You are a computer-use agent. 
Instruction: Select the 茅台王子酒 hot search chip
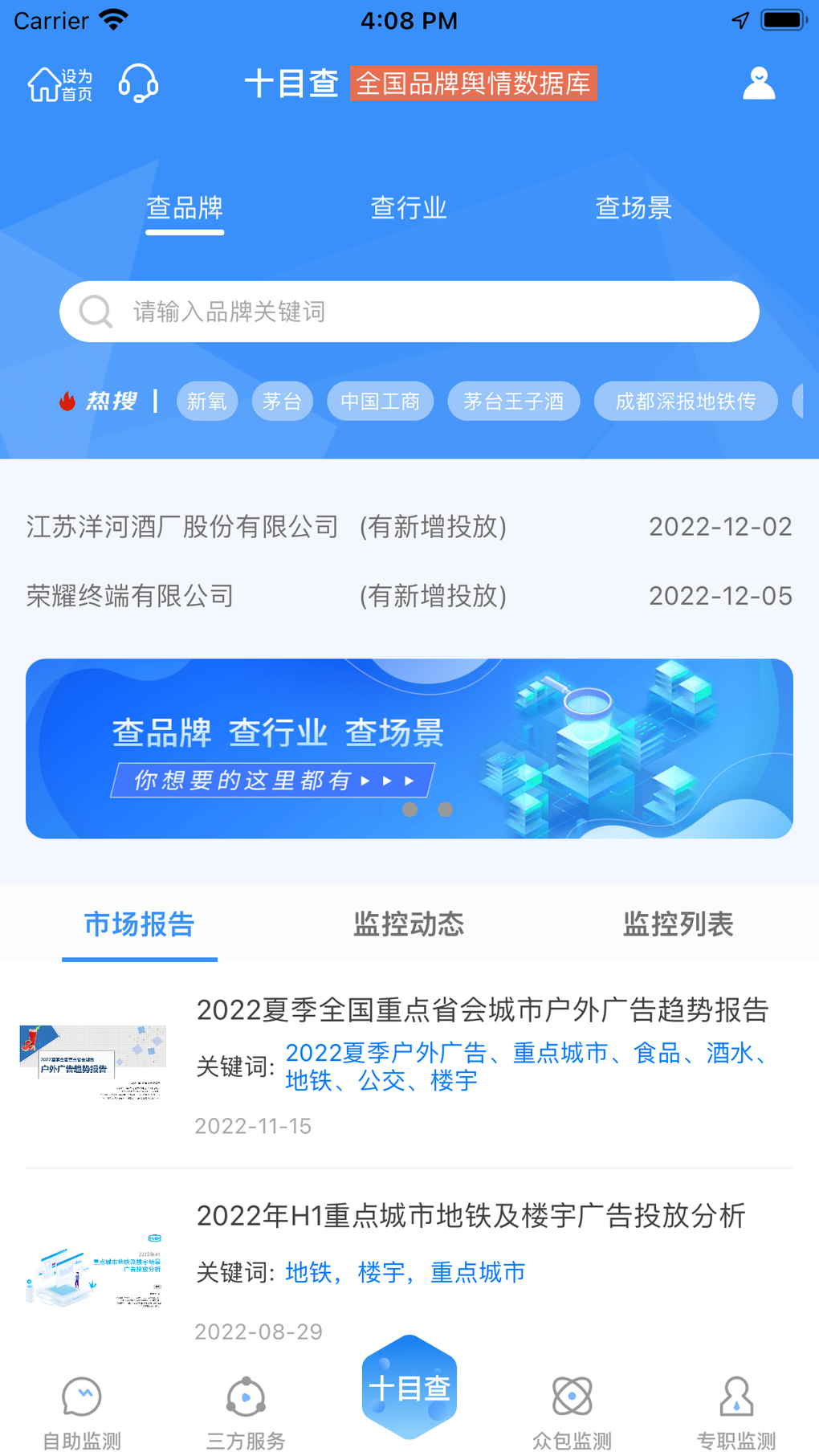pos(513,401)
